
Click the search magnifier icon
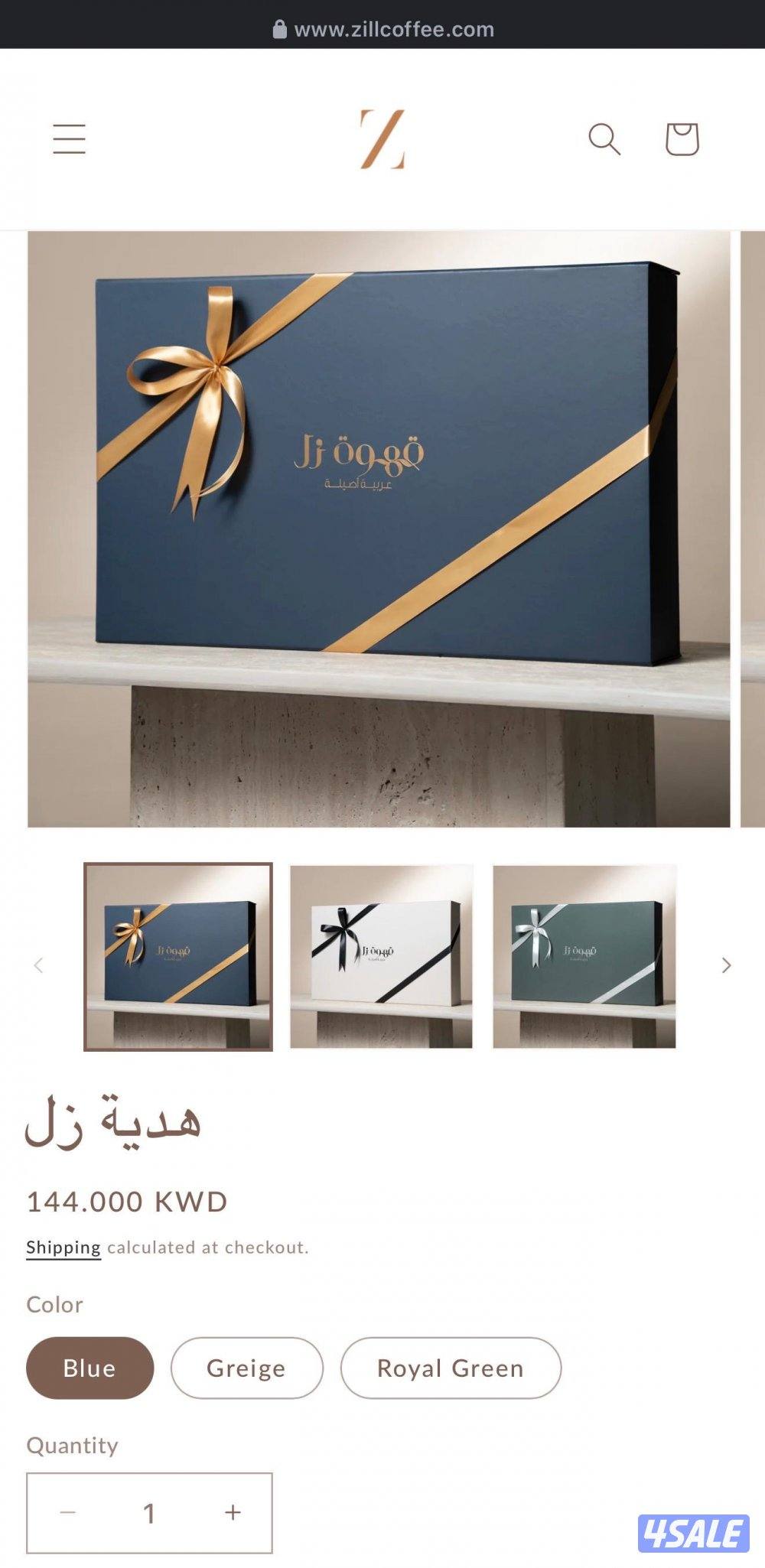click(605, 138)
